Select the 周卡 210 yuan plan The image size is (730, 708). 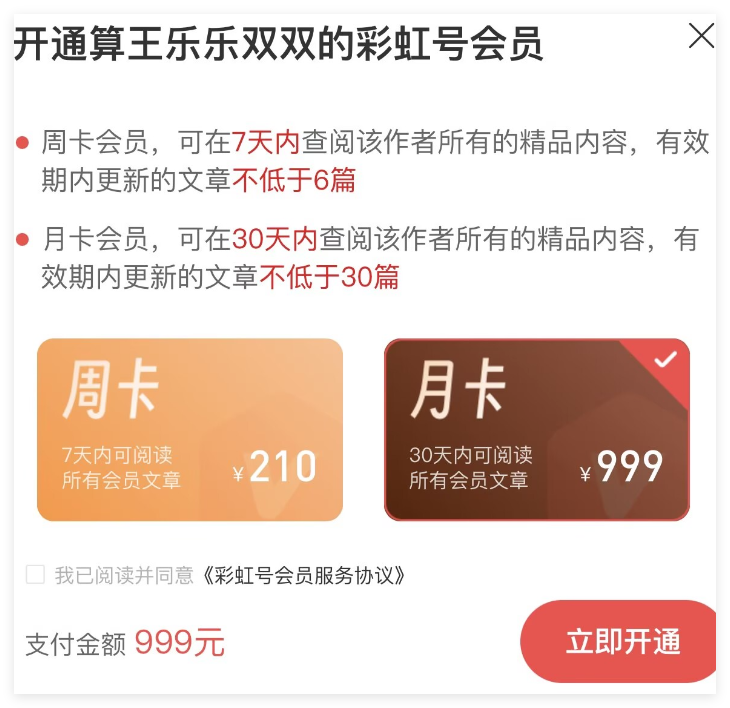pyautogui.click(x=190, y=430)
